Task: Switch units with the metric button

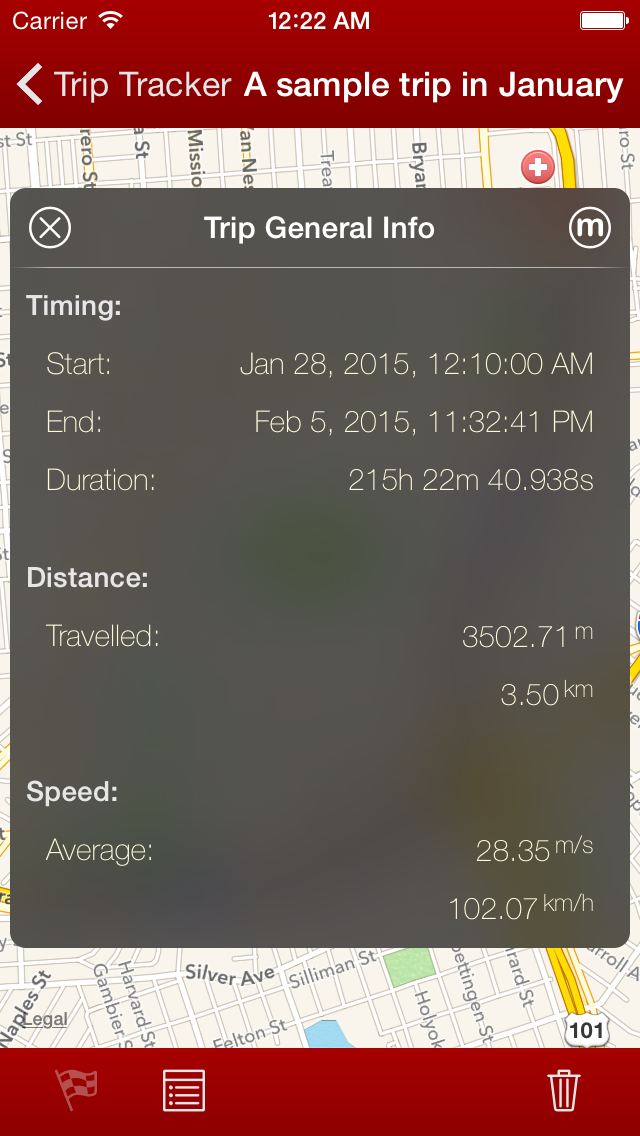Action: point(590,228)
